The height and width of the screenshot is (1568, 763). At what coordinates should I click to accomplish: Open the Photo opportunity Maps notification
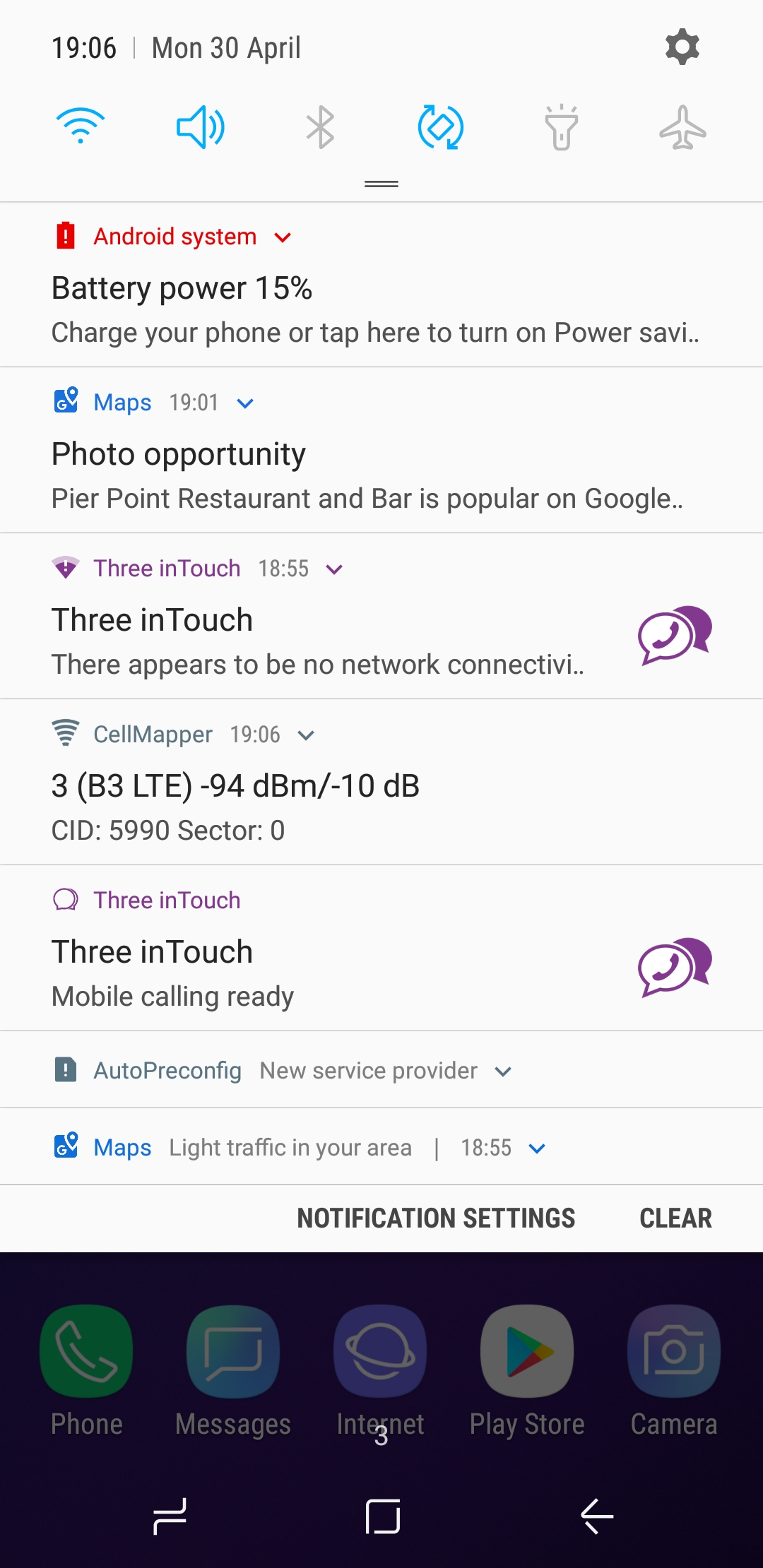coord(381,451)
